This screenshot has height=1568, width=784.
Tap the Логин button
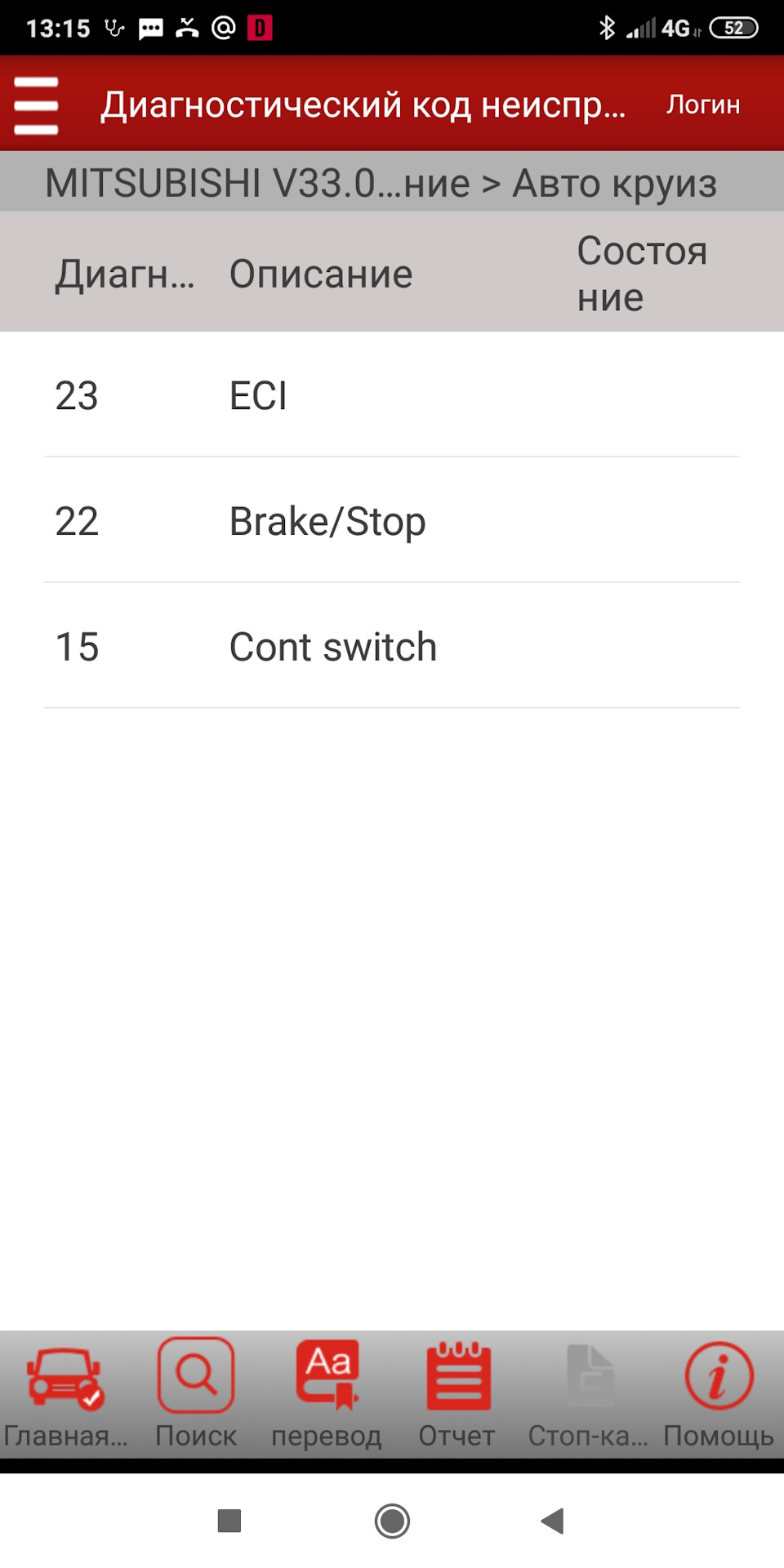[702, 105]
